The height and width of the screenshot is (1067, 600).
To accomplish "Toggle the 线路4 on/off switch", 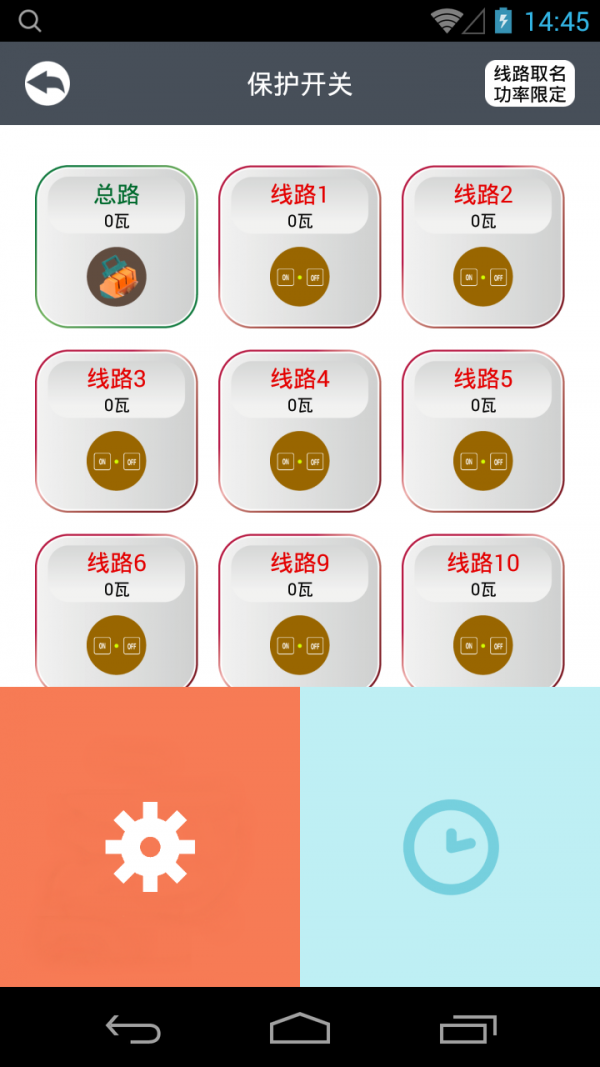I will (x=300, y=461).
